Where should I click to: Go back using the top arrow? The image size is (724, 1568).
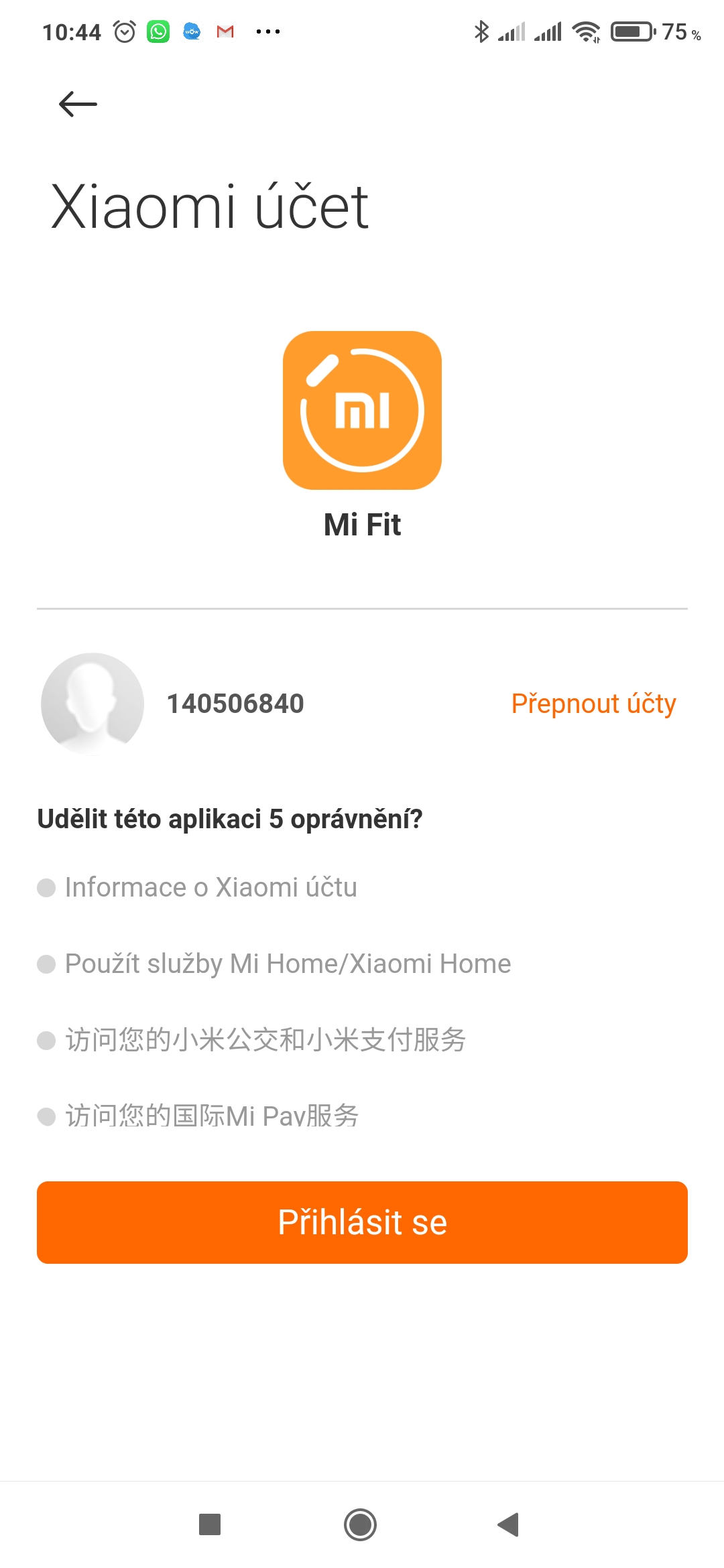coord(78,105)
